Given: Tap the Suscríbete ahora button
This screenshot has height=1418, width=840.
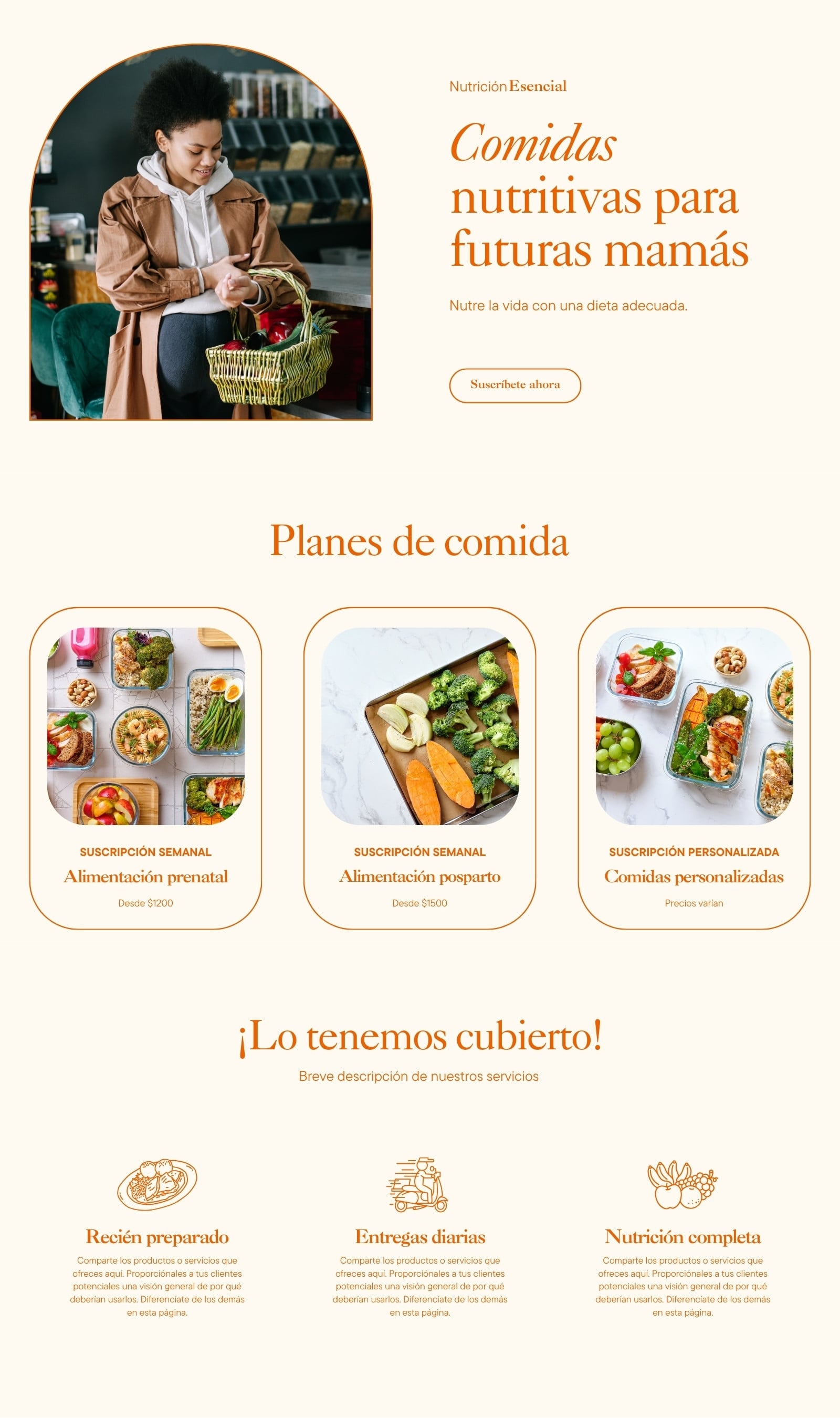Looking at the screenshot, I should (x=514, y=385).
